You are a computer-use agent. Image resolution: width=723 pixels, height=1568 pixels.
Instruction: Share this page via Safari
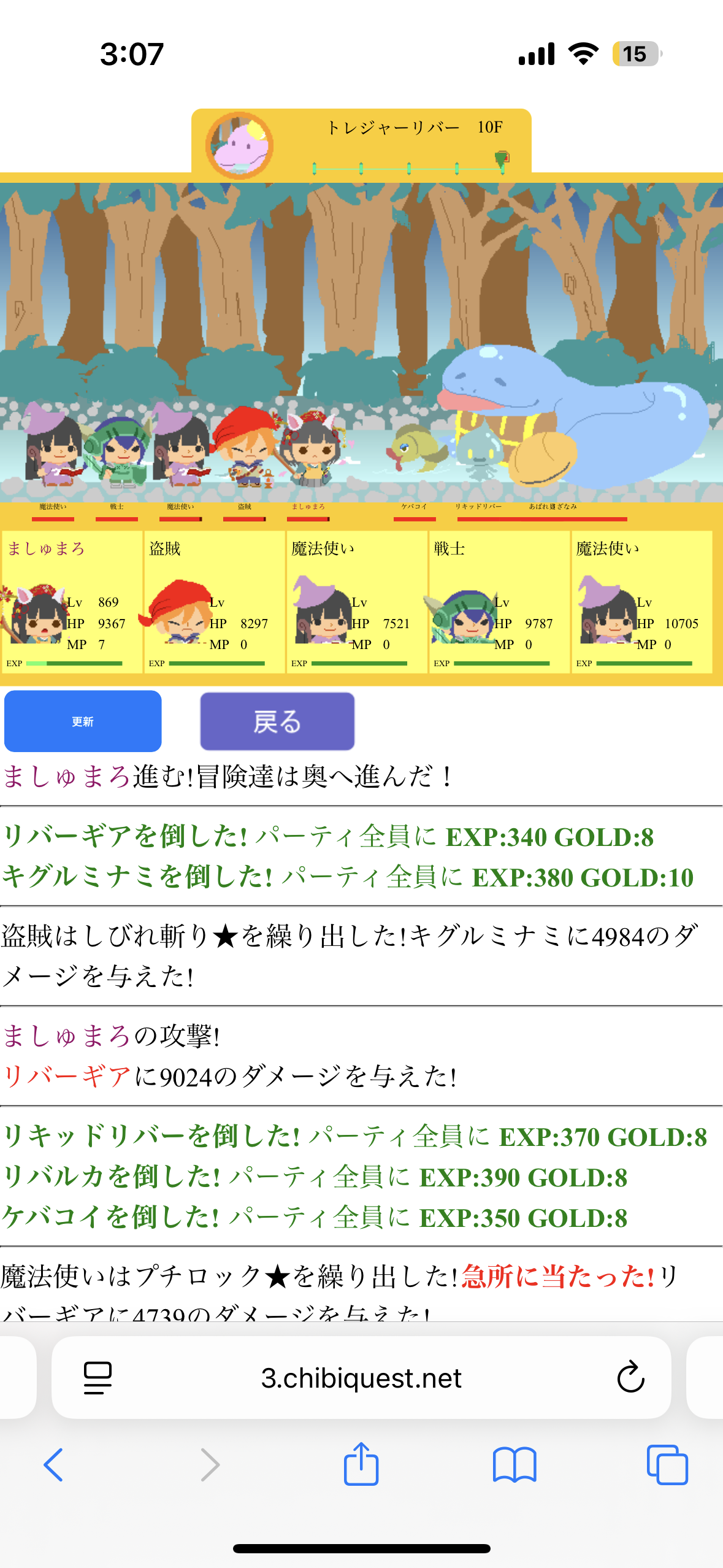(x=361, y=1464)
